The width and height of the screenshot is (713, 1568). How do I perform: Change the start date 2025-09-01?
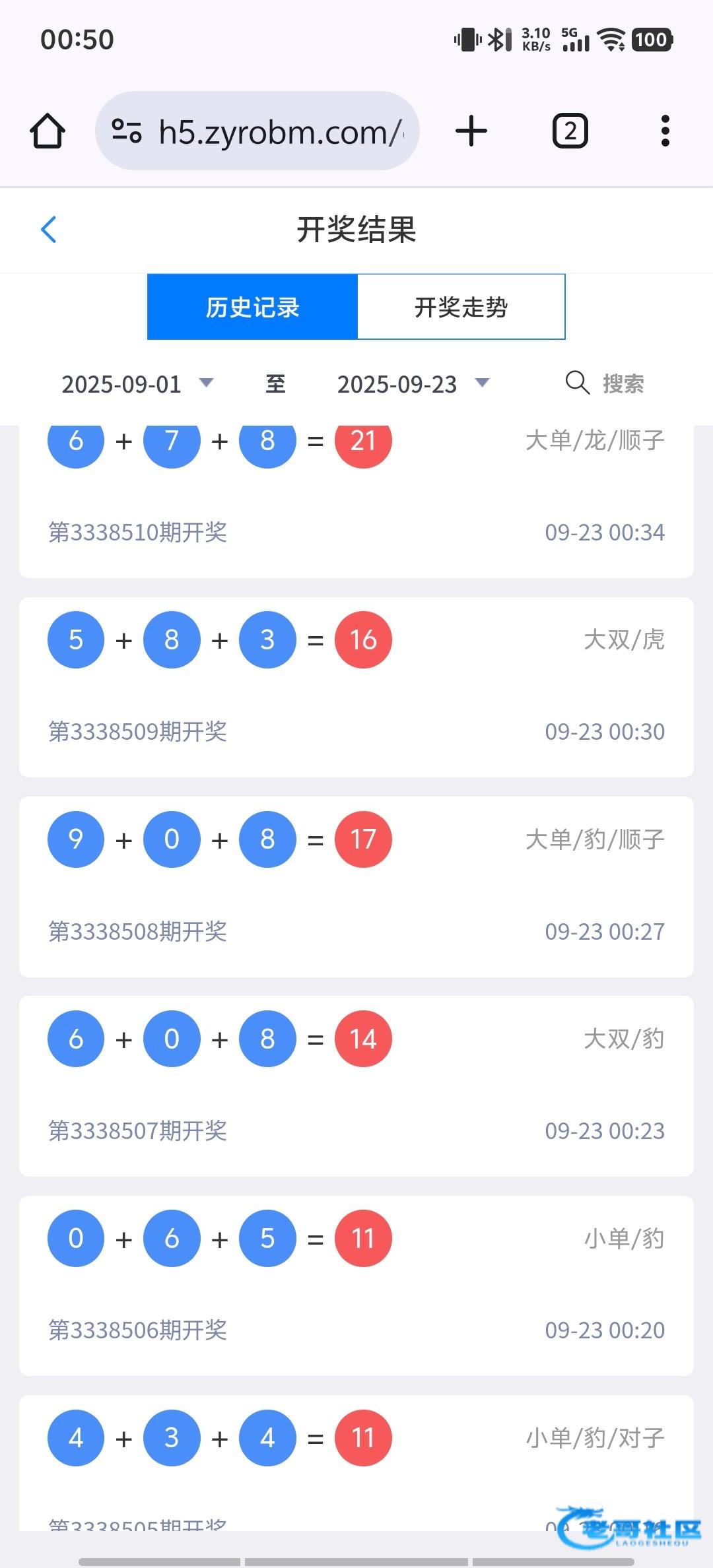(x=137, y=384)
